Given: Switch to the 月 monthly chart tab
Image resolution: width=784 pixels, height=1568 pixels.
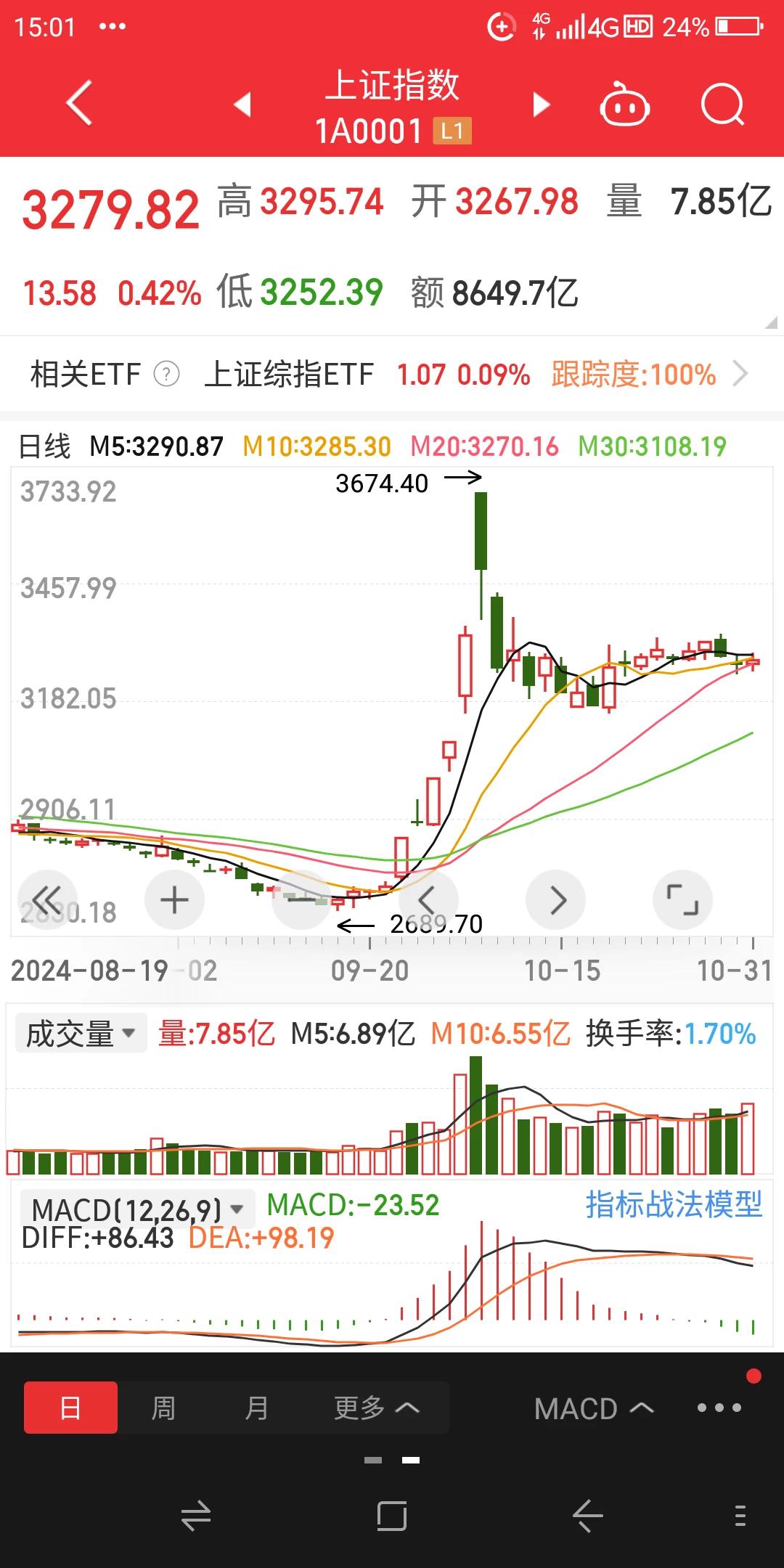Looking at the screenshot, I should click(257, 1408).
